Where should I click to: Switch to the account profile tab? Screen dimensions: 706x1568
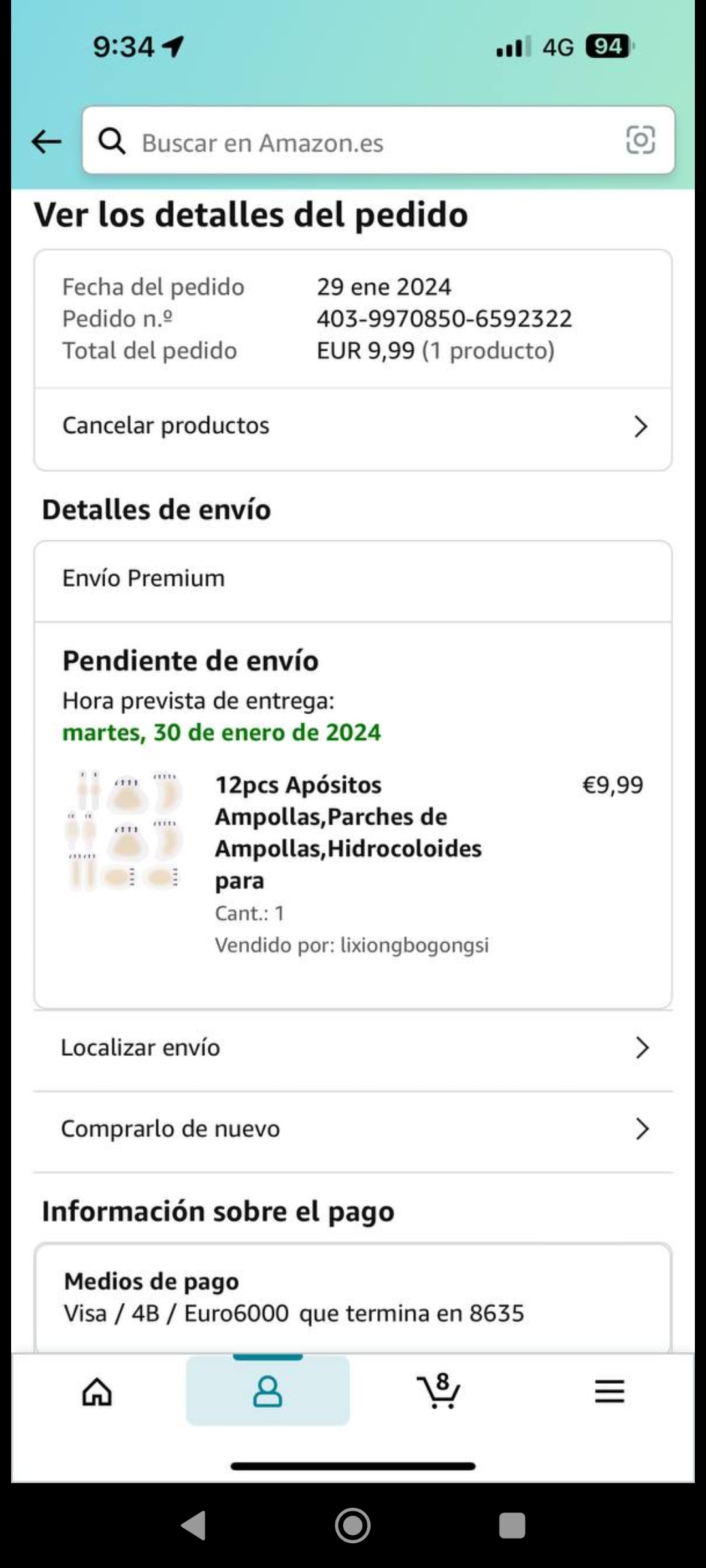tap(267, 1392)
